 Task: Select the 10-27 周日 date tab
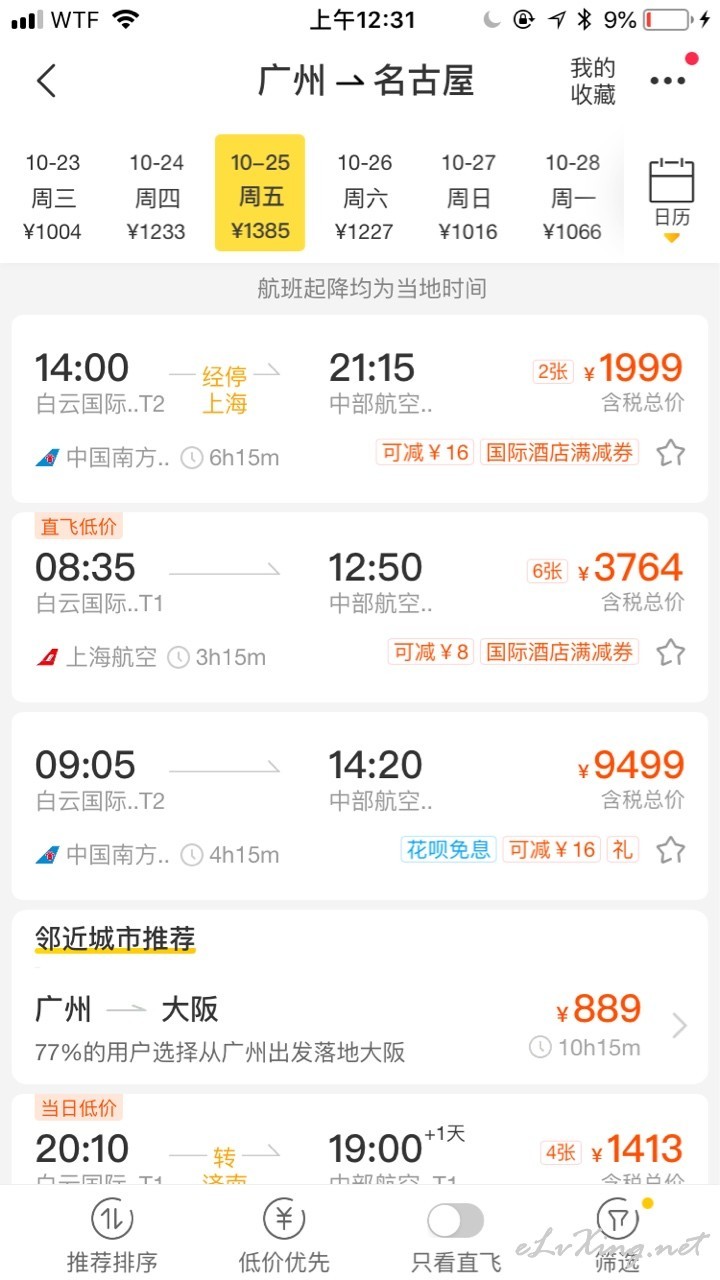[x=469, y=197]
